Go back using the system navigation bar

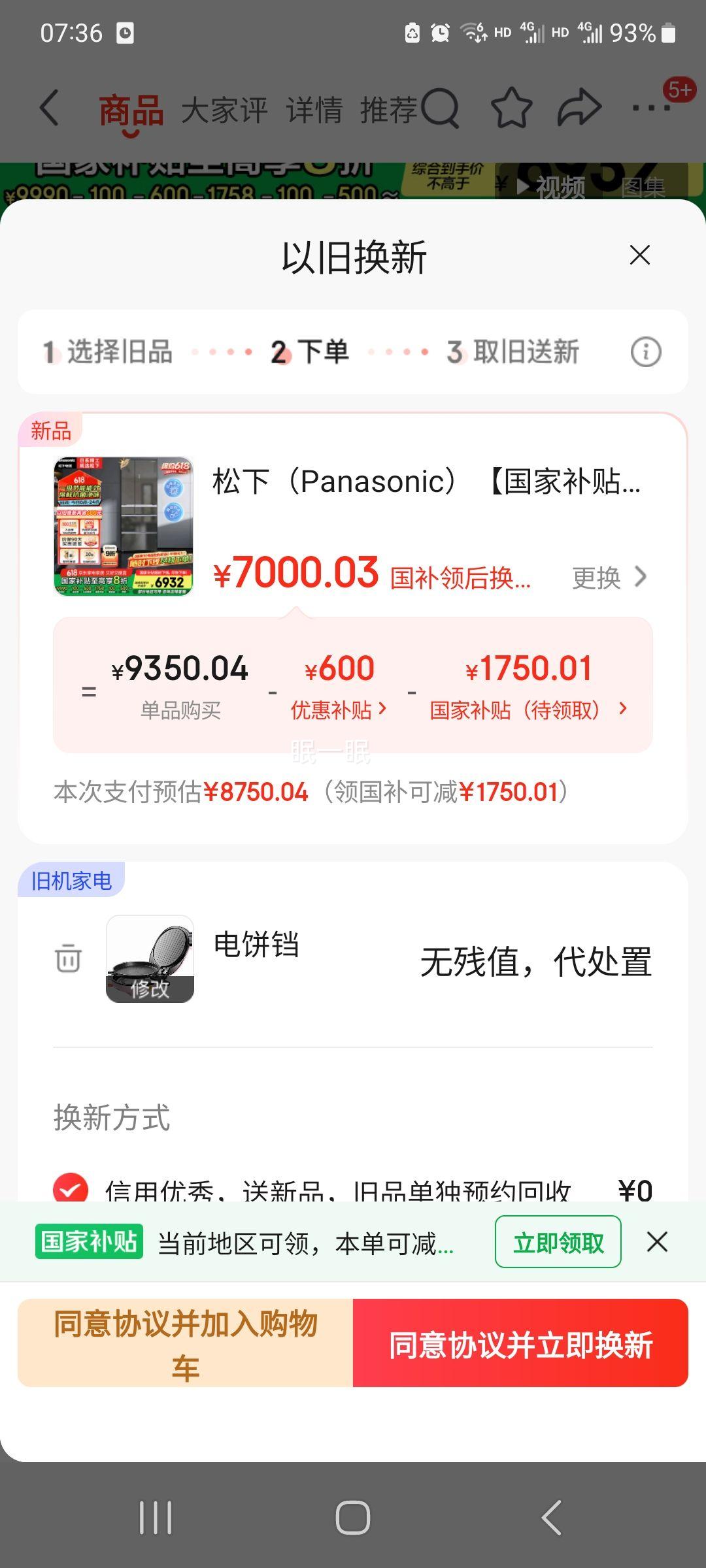click(551, 1517)
